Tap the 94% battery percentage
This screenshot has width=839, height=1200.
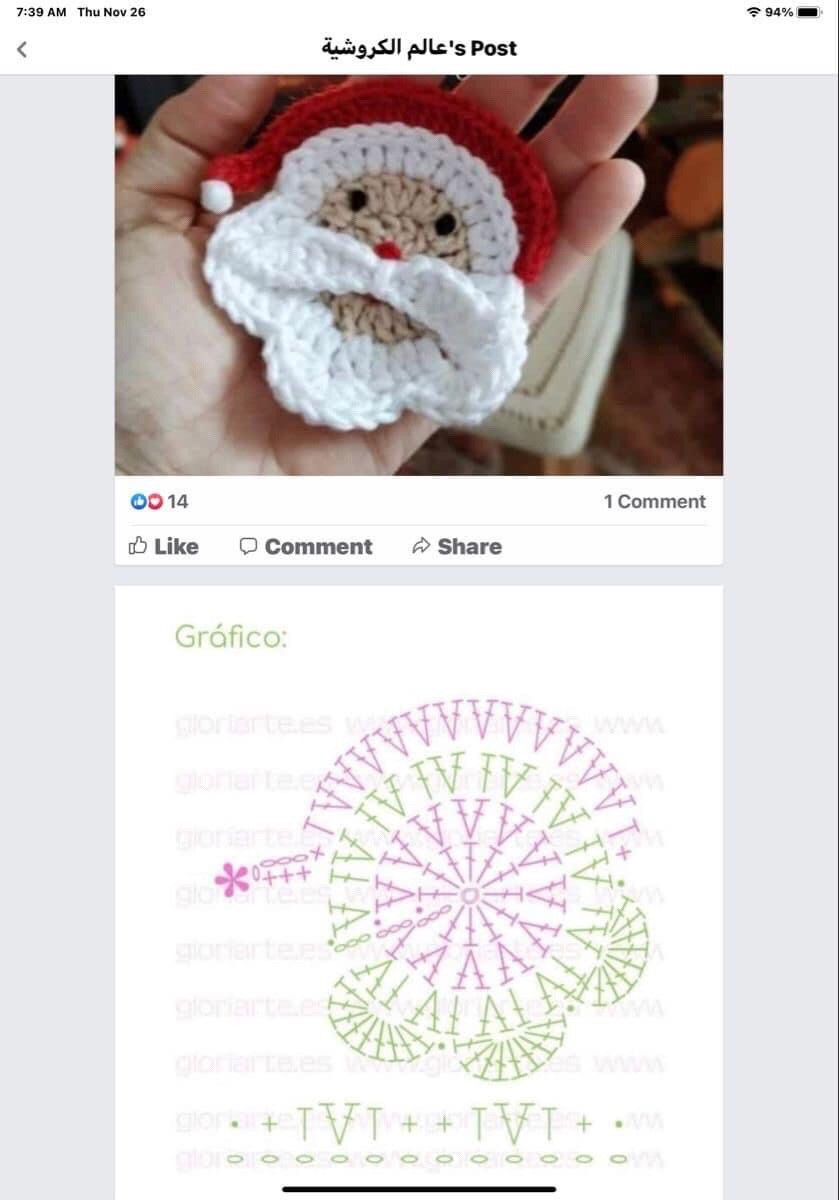pos(780,13)
